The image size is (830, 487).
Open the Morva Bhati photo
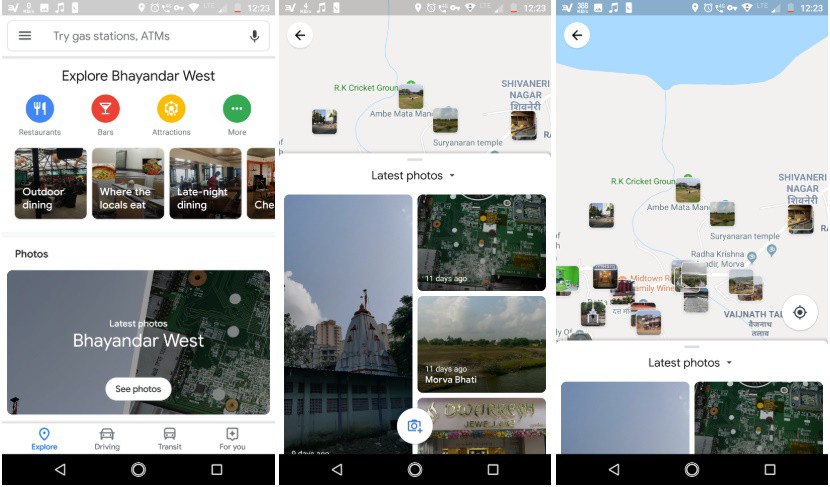[x=481, y=342]
